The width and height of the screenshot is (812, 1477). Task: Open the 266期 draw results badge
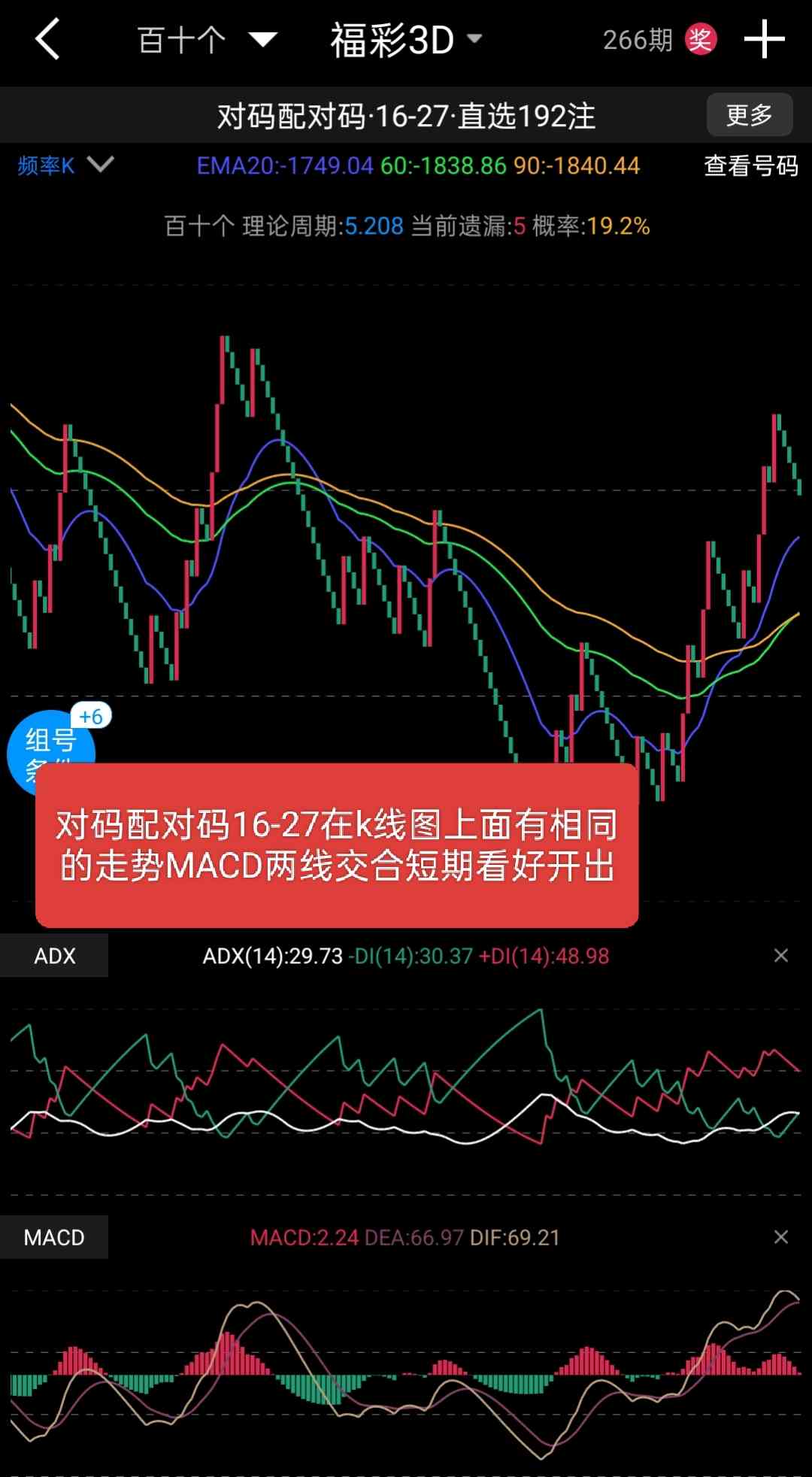[x=659, y=40]
